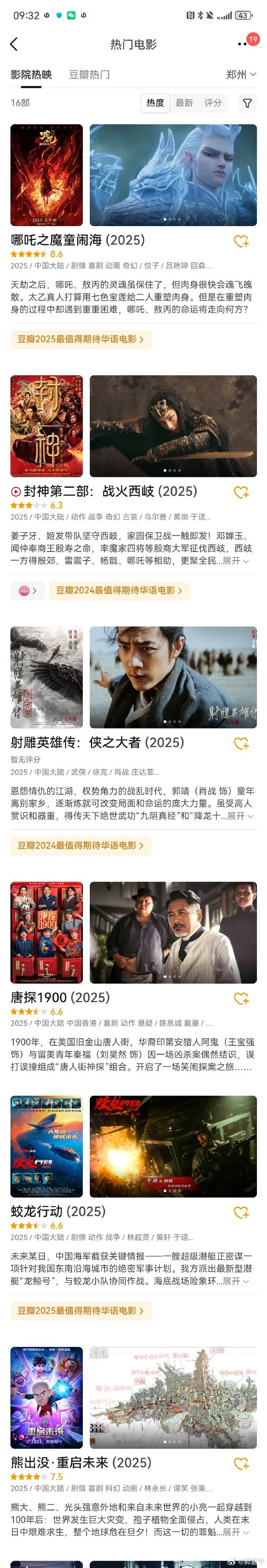Screen dimensions: 267x1568
Task: Go back from 热门电影
Action: (14, 44)
